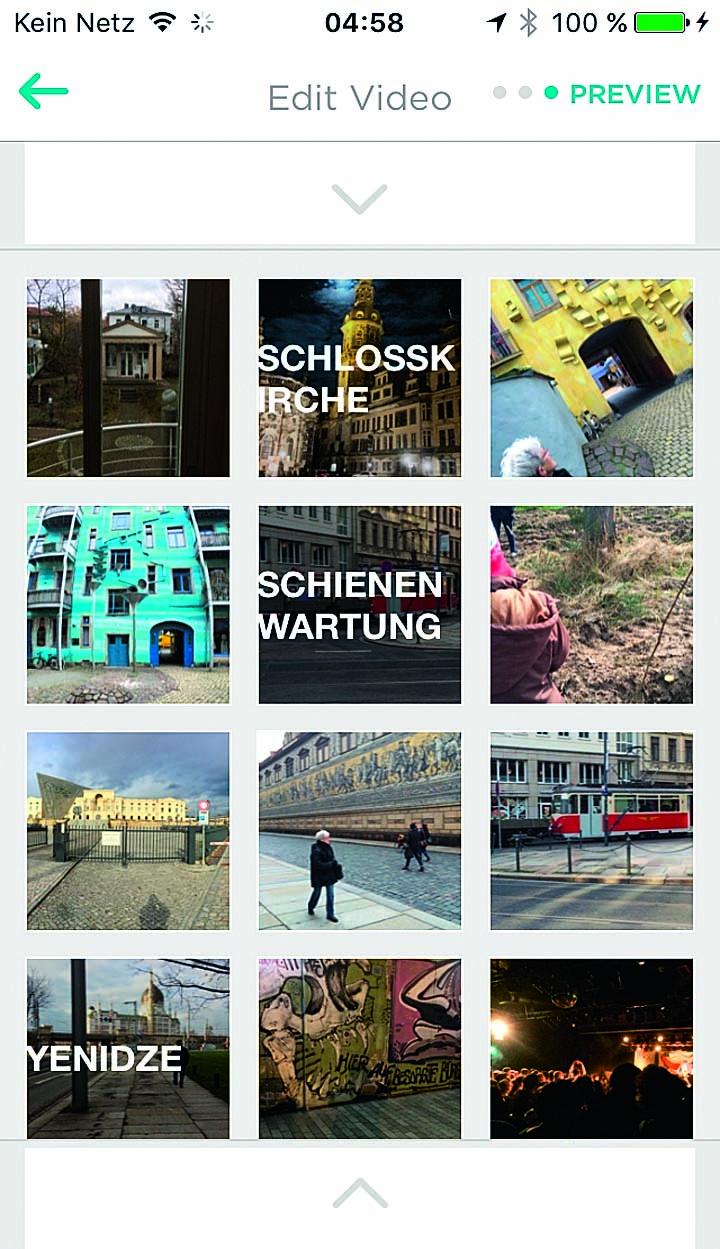Go back with the green arrow
The height and width of the screenshot is (1249, 720).
tap(43, 93)
